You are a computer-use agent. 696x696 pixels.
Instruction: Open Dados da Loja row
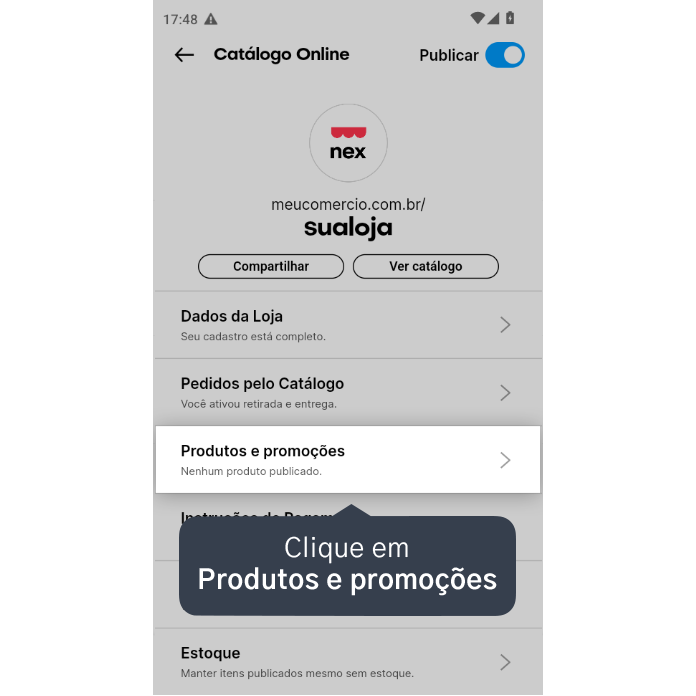348,325
